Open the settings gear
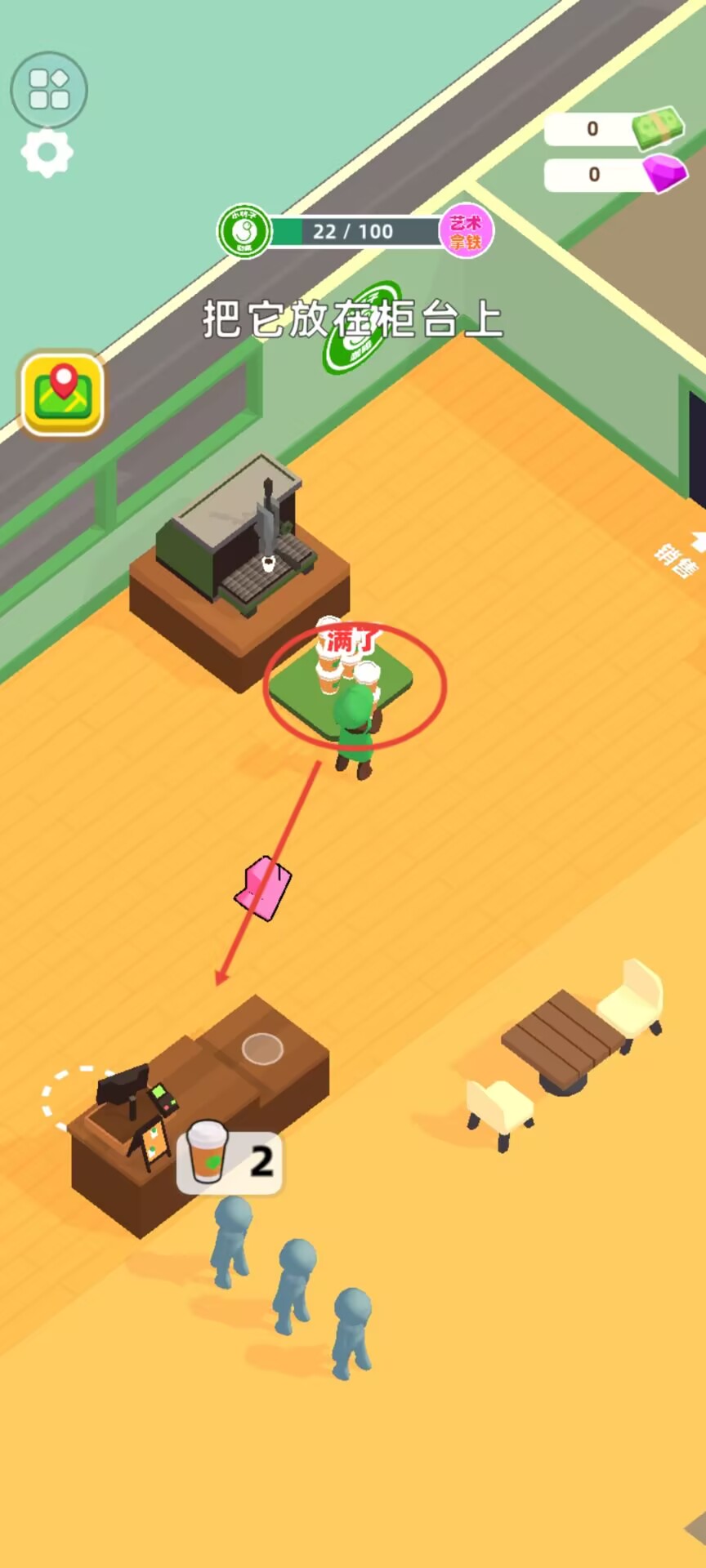This screenshot has width=706, height=1568. (47, 153)
